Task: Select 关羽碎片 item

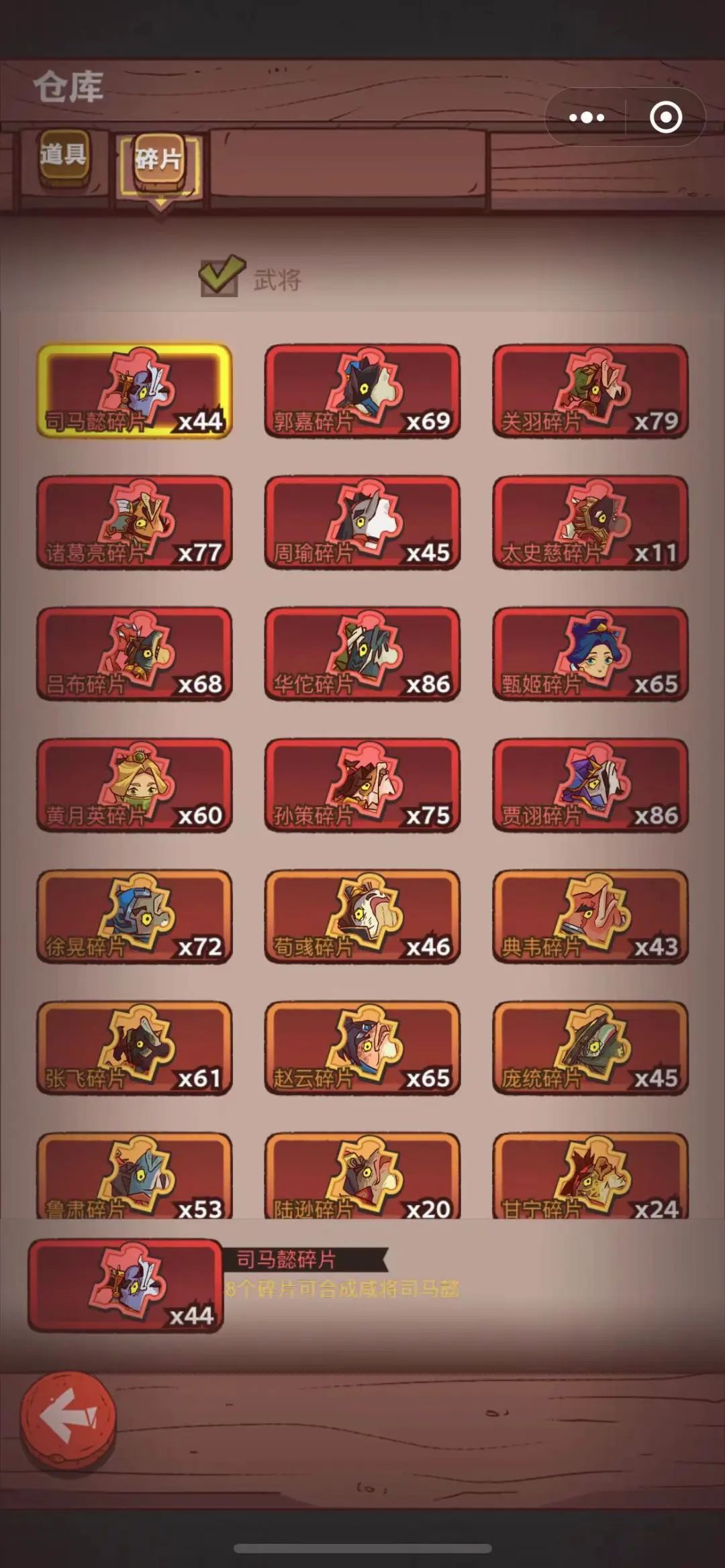Action: (590, 391)
